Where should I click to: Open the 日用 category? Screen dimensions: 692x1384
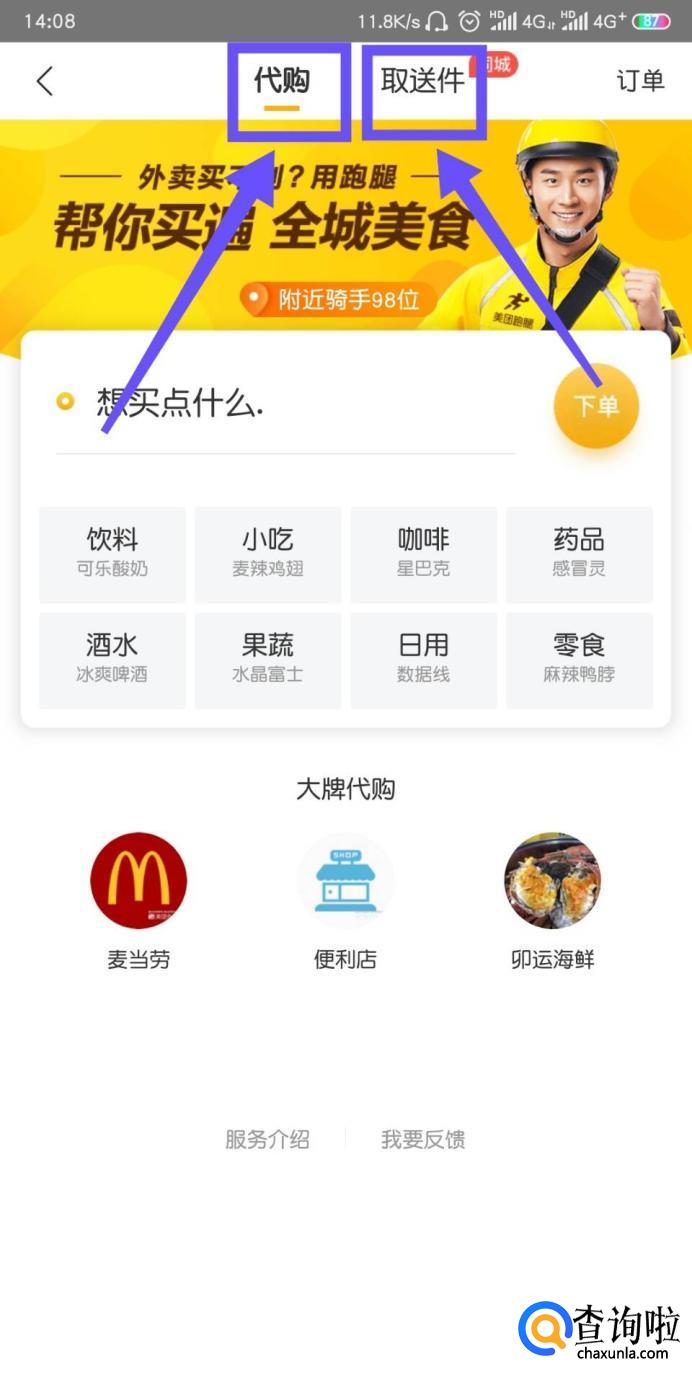click(x=423, y=659)
